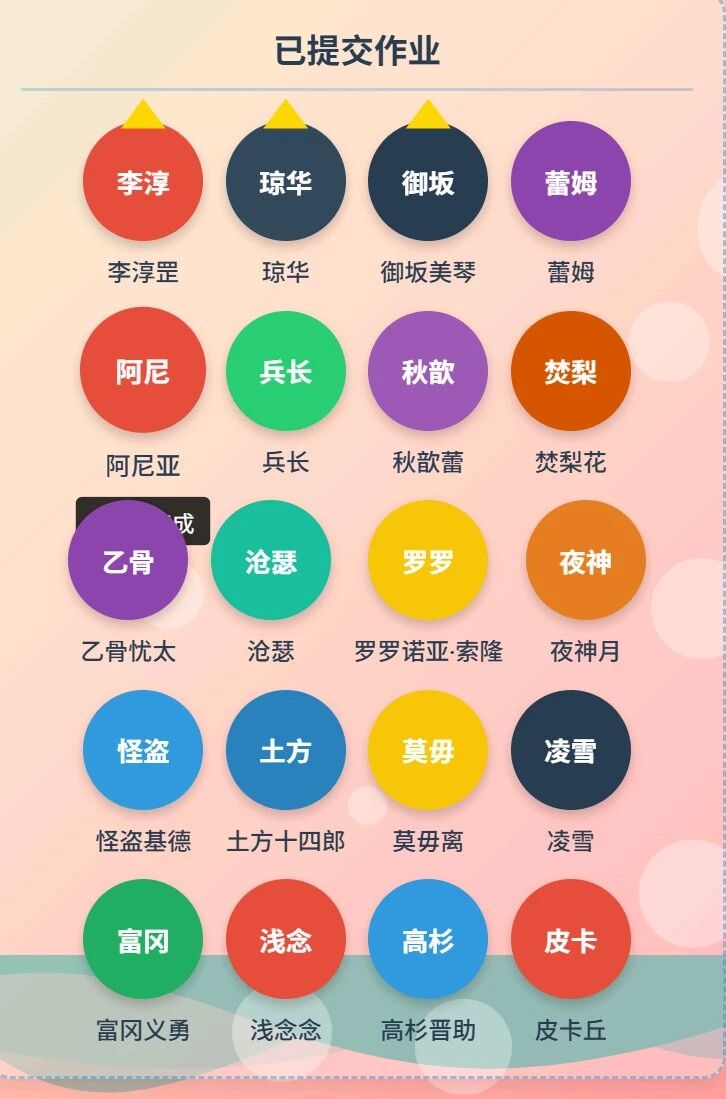Open 怪盗基德's blue submission circle
This screenshot has height=1099, width=726.
coord(143,751)
